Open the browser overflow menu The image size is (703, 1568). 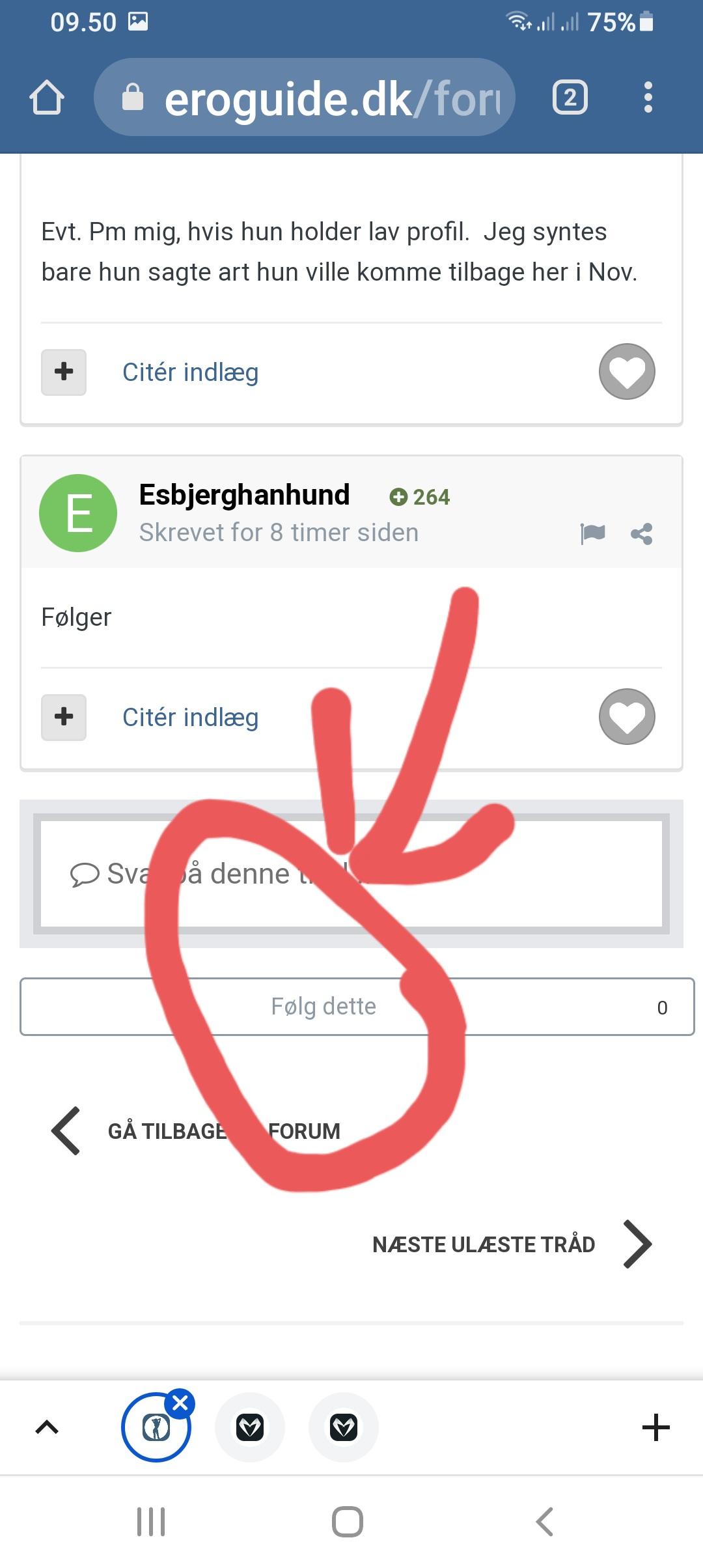(x=648, y=98)
